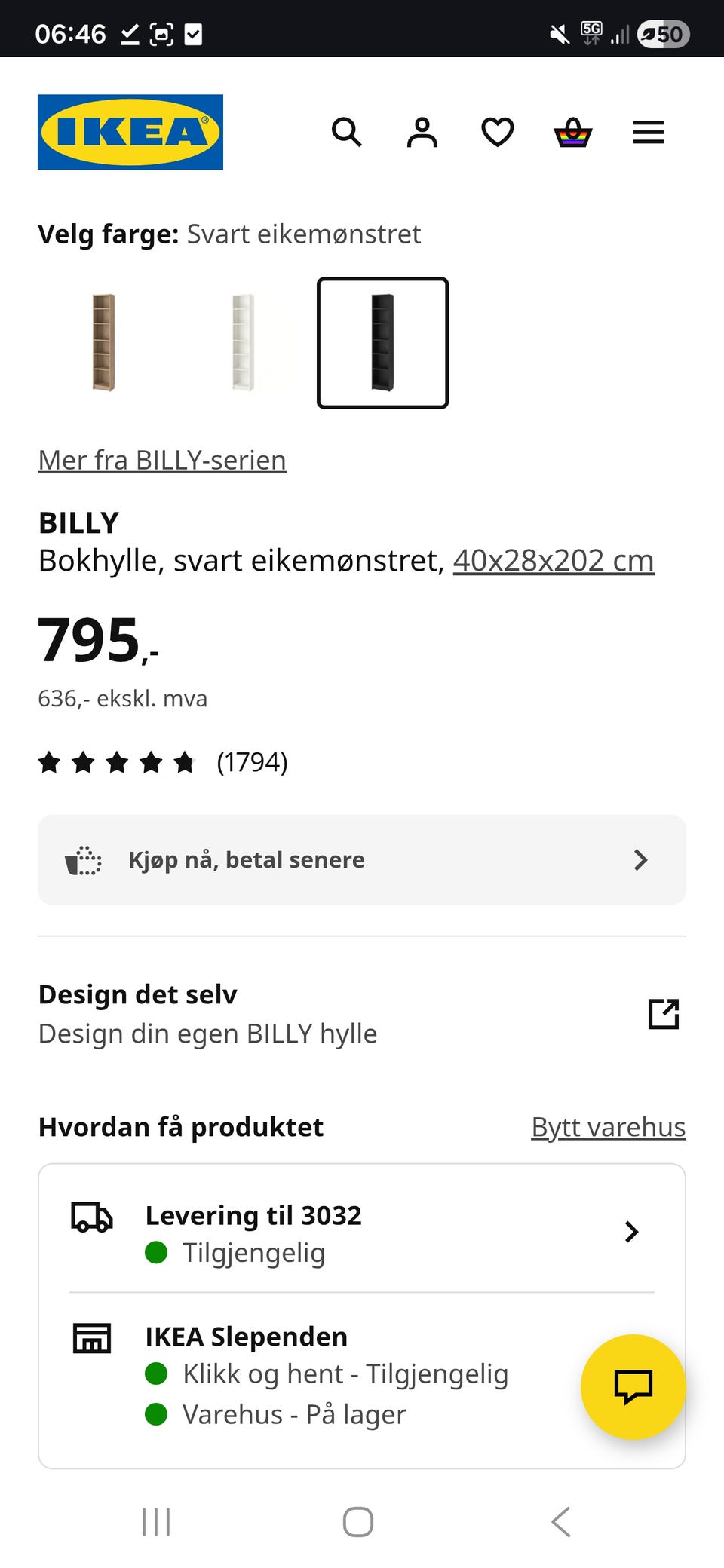This screenshot has width=724, height=1568.
Task: Open the yellow chat bubble
Action: pyautogui.click(x=633, y=1389)
